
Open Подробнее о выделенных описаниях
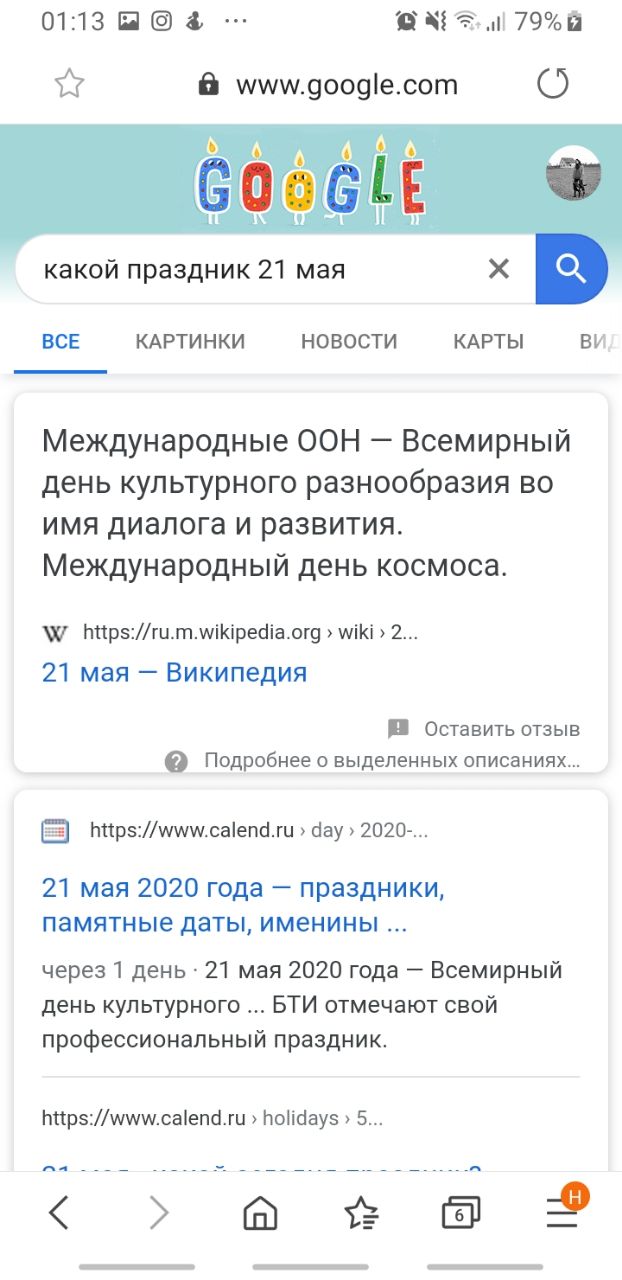coord(390,761)
